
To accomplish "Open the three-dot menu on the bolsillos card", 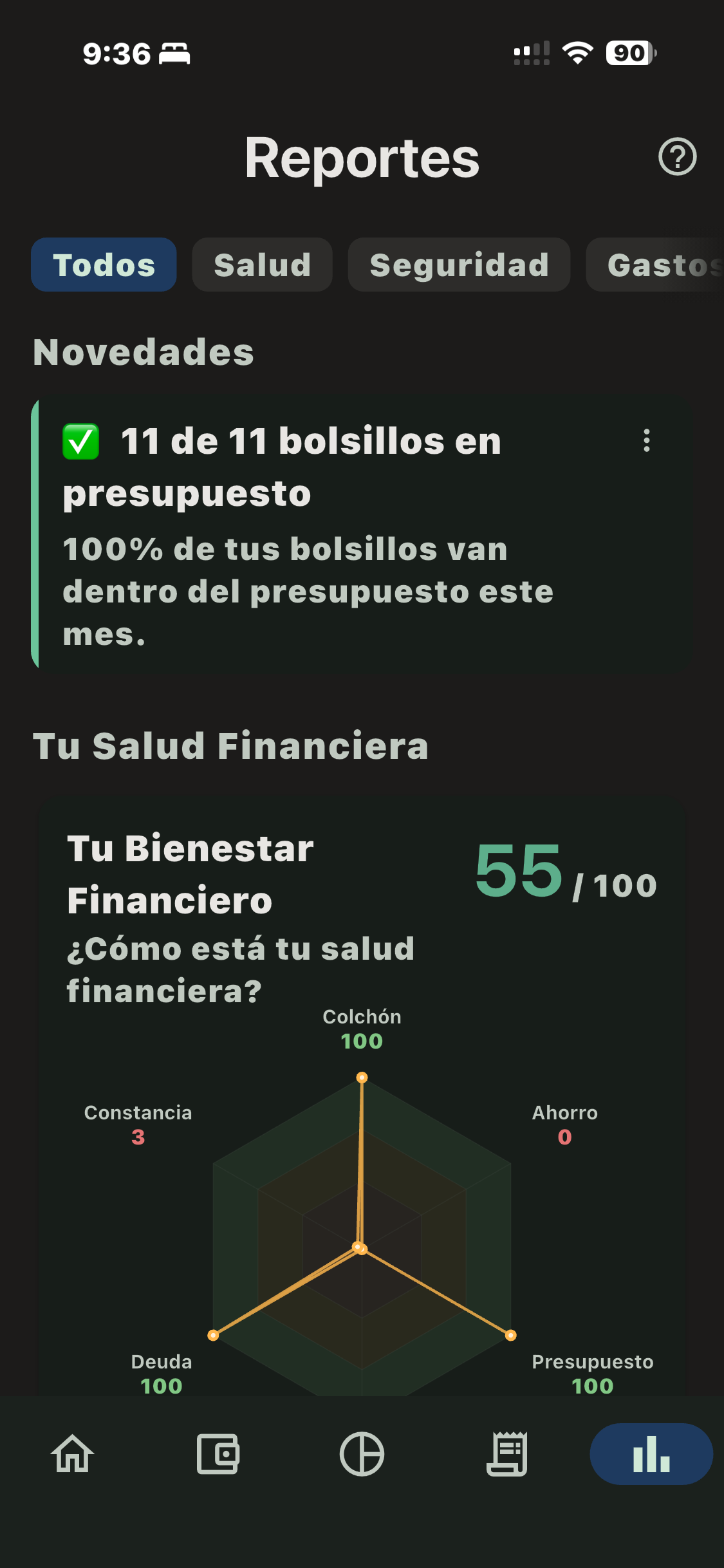I will [x=647, y=442].
